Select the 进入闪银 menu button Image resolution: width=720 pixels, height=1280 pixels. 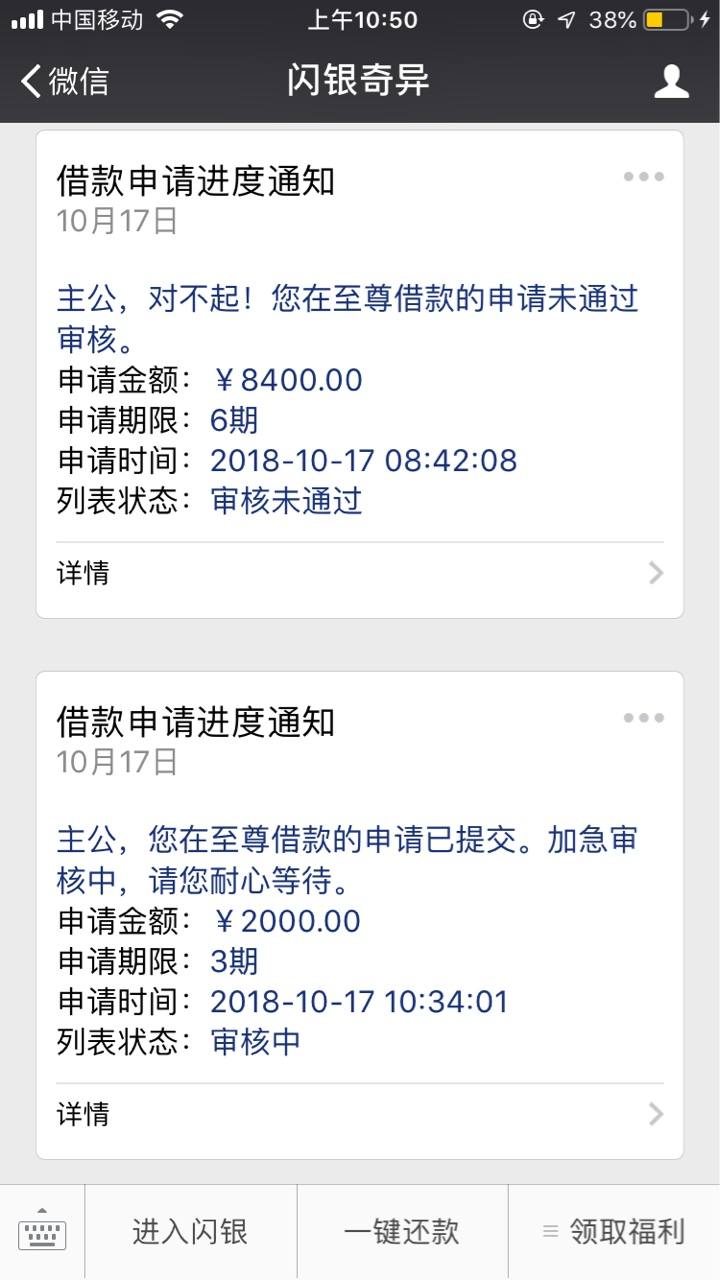point(190,1232)
